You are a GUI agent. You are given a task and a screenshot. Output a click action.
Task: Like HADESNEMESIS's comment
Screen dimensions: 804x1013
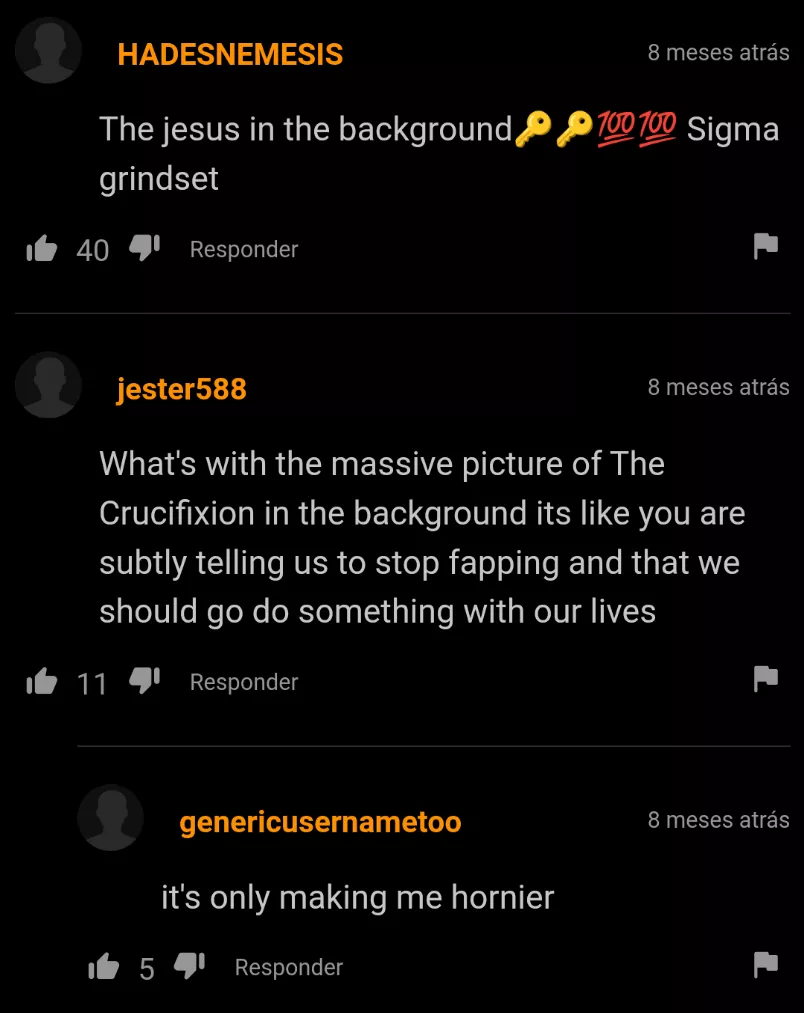coord(42,249)
